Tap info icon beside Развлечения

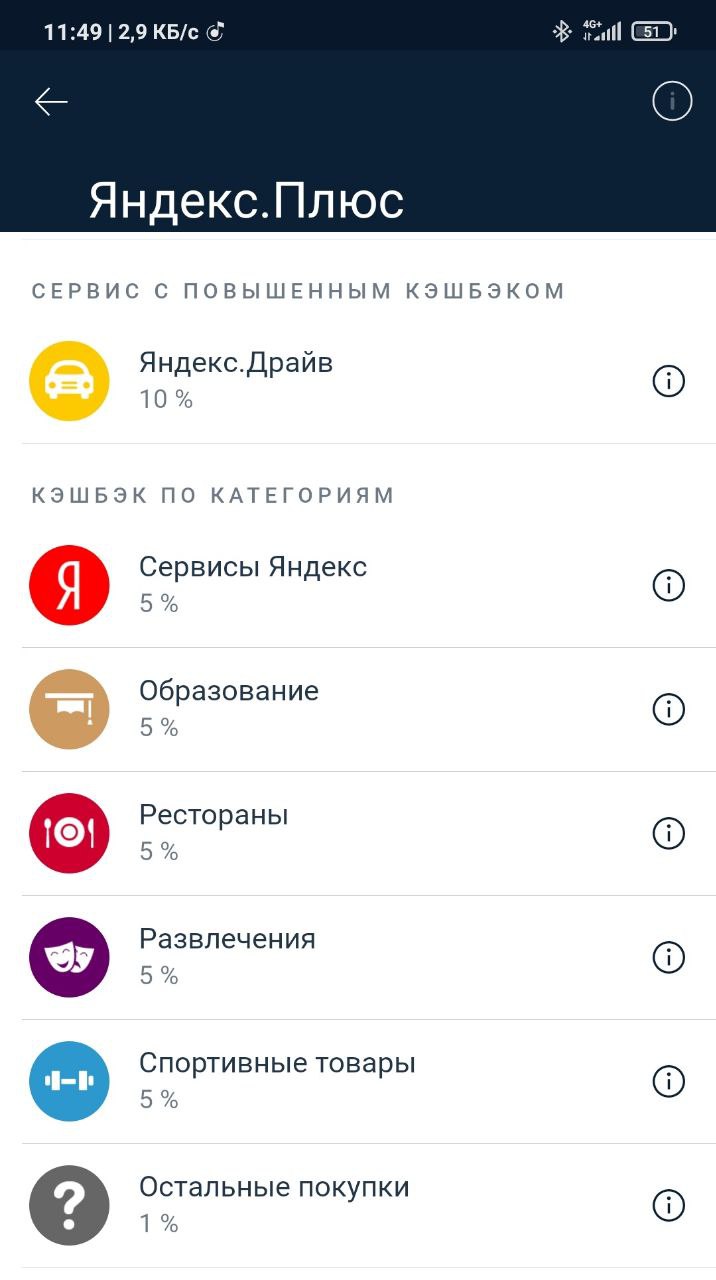(668, 957)
